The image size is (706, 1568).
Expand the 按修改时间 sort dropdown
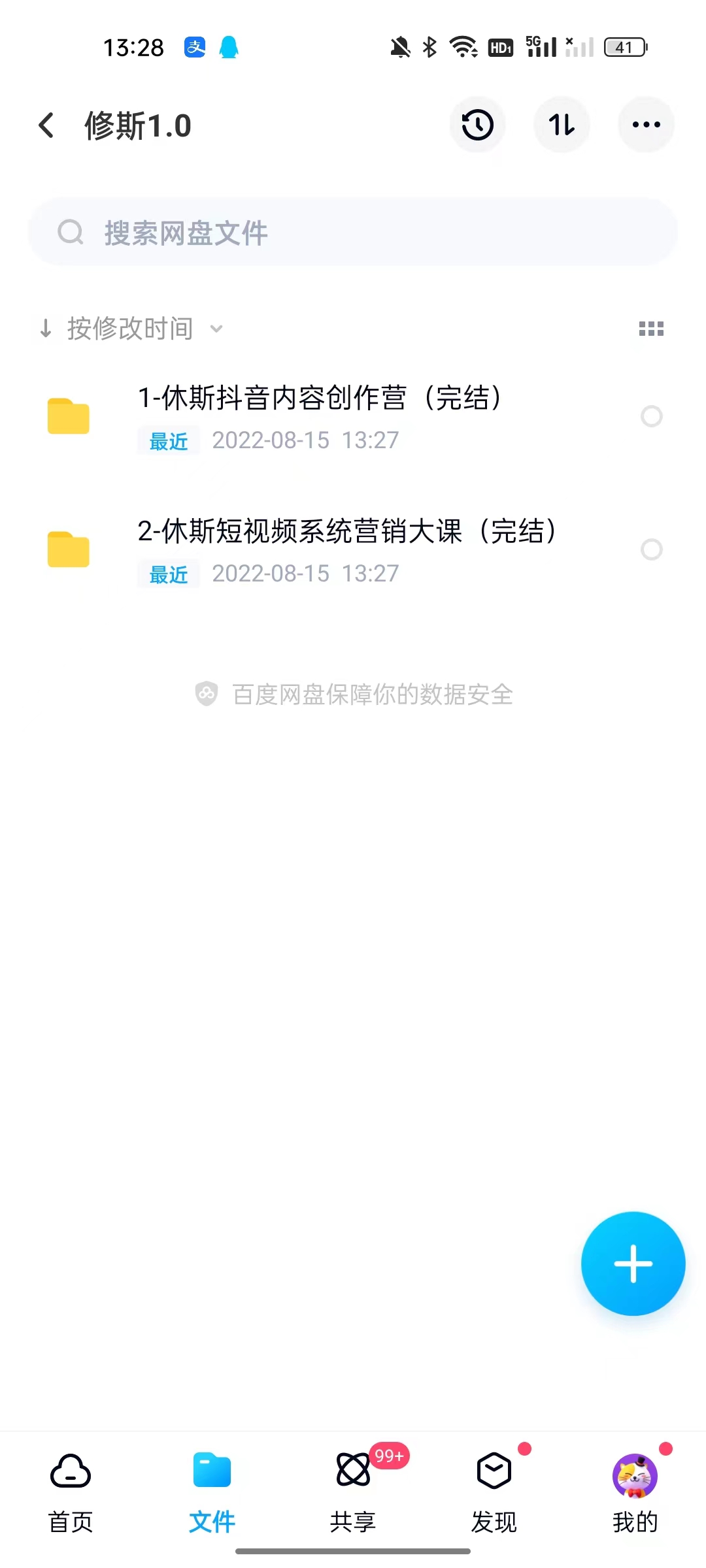[131, 328]
